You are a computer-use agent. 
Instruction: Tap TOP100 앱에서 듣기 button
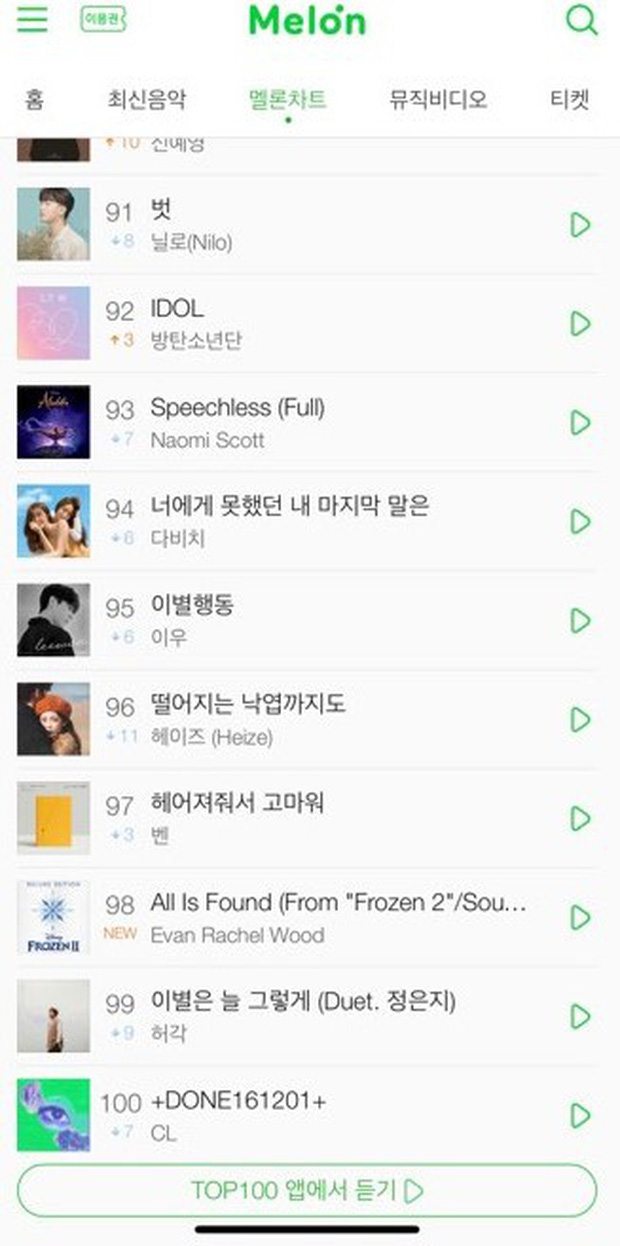[307, 1191]
